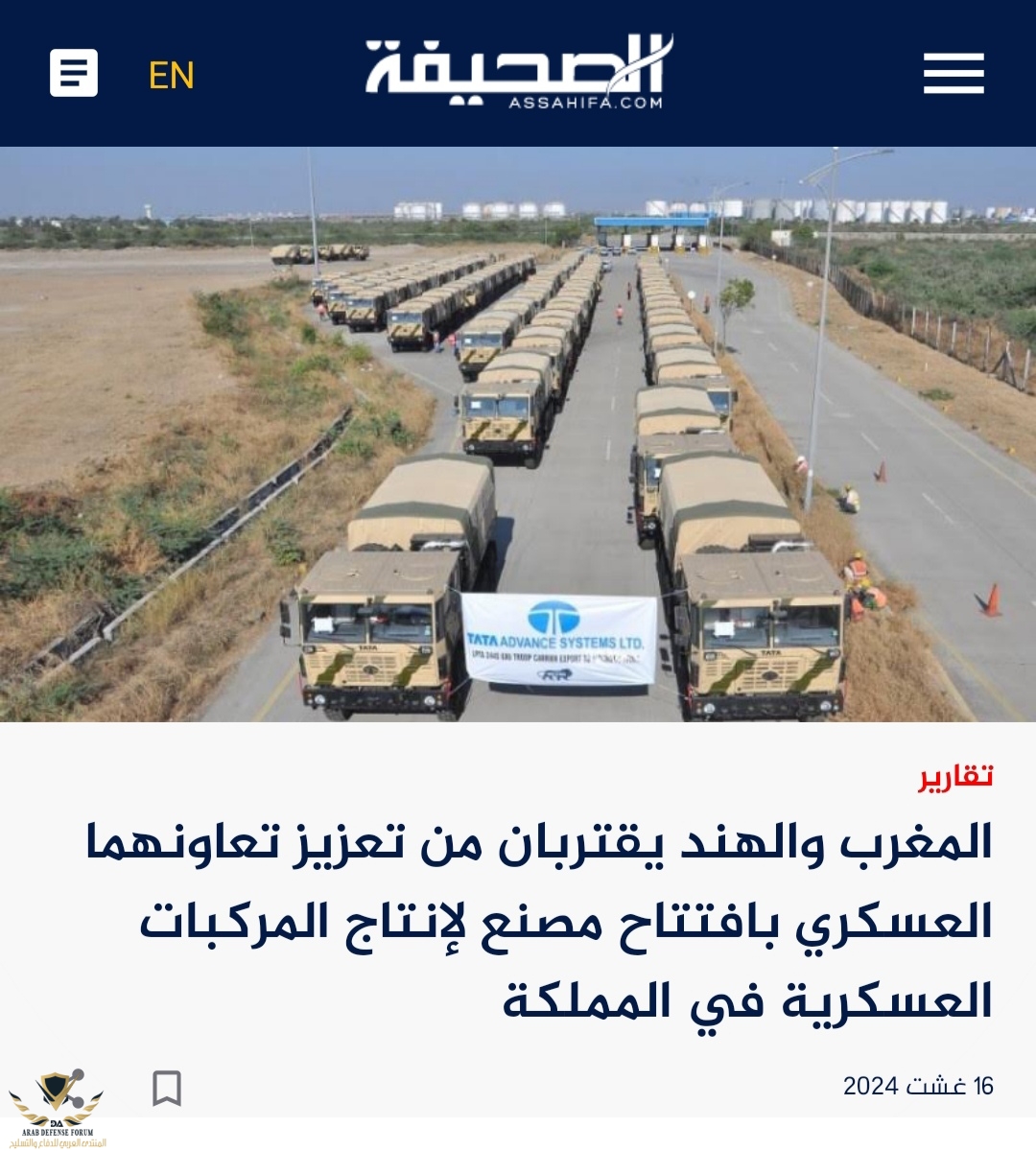Image resolution: width=1036 pixels, height=1151 pixels.
Task: Go to Assahifa homepage via logo
Action: (x=518, y=72)
